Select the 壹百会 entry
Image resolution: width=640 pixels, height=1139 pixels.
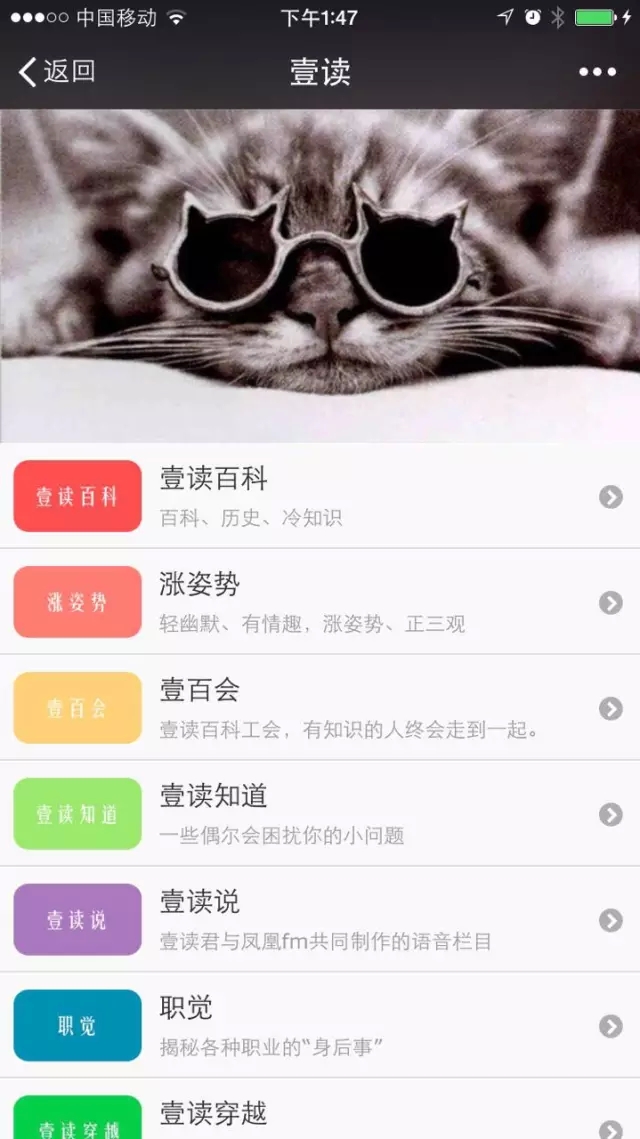pyautogui.click(x=320, y=708)
